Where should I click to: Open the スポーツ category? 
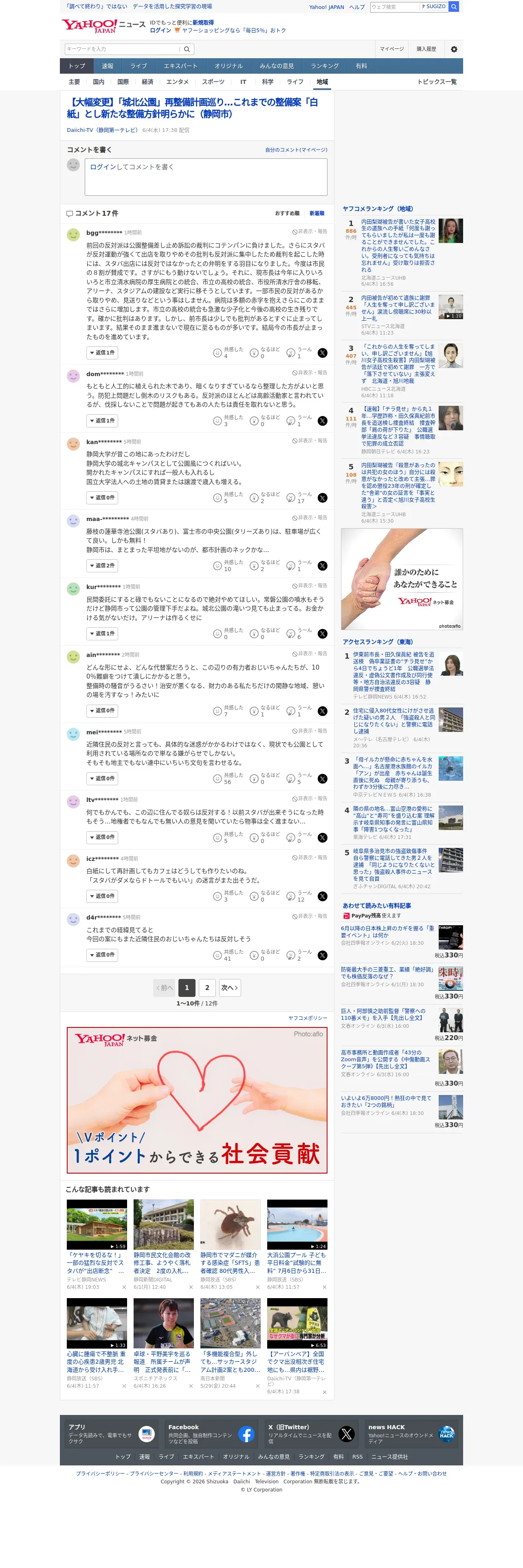pos(213,81)
